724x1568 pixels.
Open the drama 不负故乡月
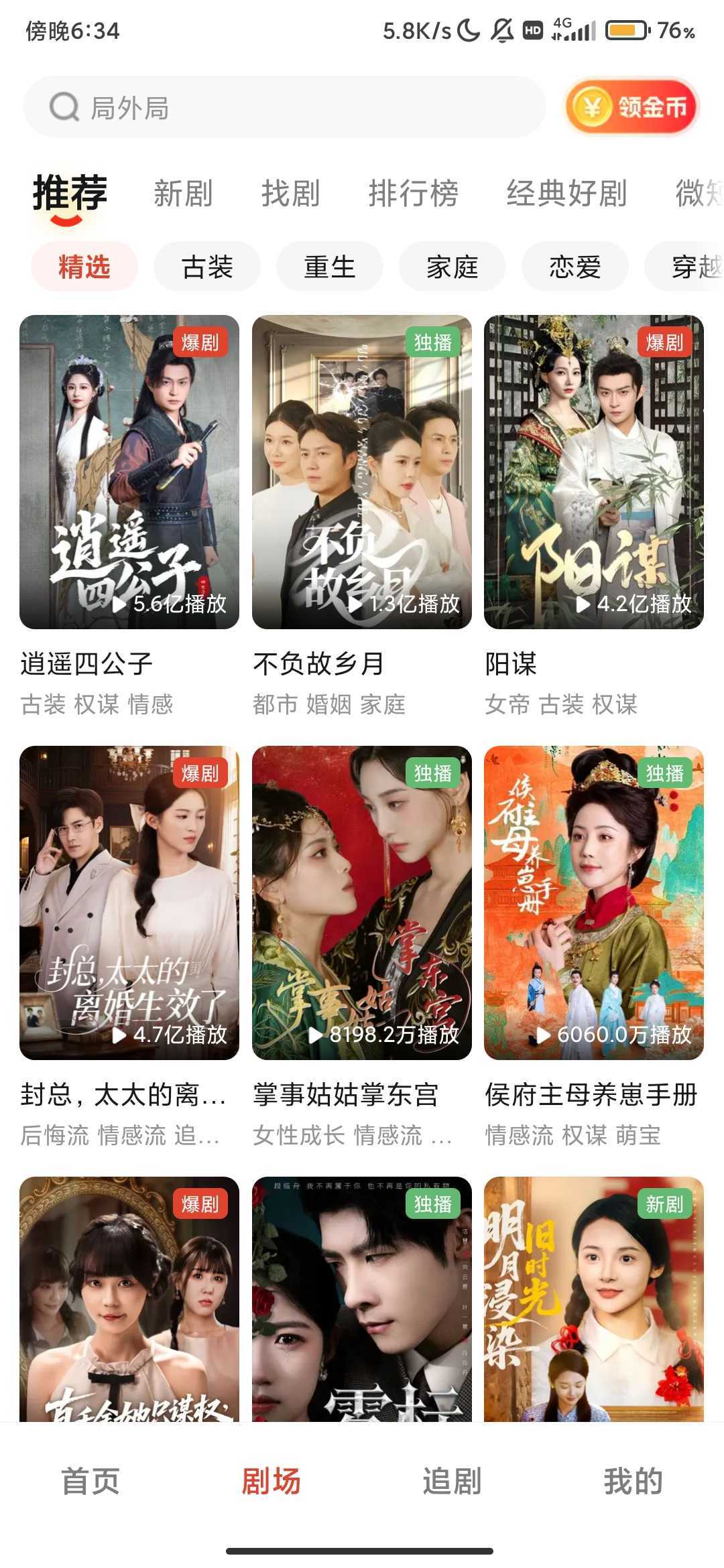pyautogui.click(x=362, y=472)
